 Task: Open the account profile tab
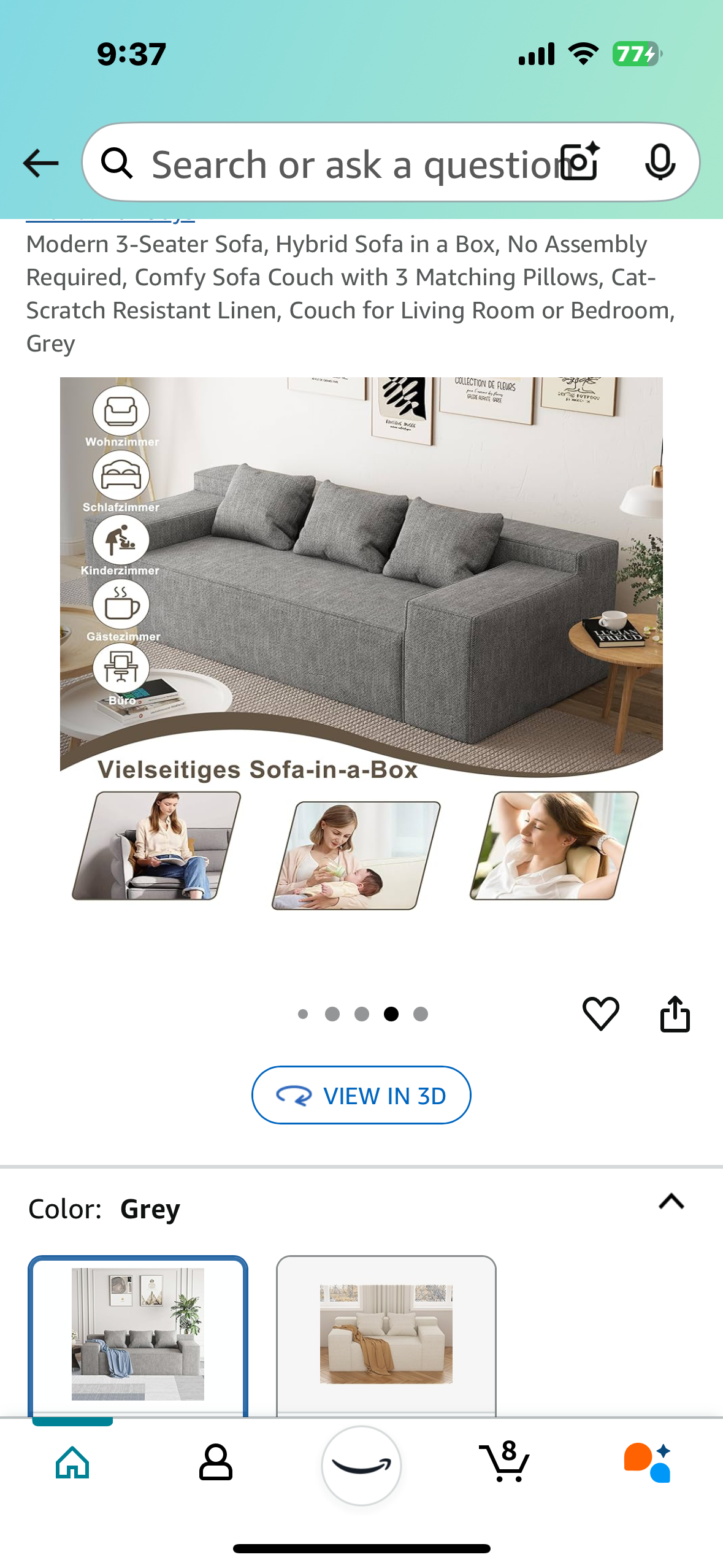[x=216, y=1463]
